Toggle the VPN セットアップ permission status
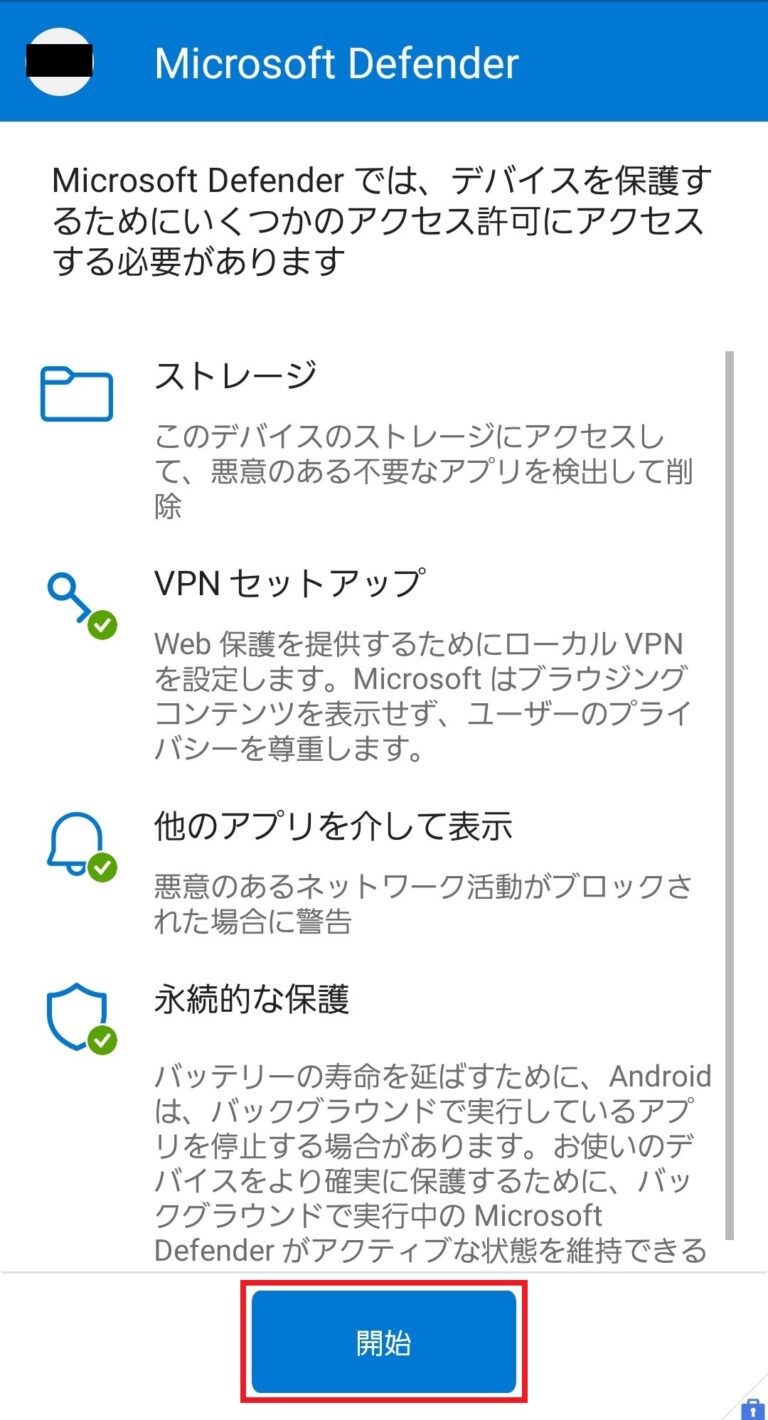The width and height of the screenshot is (768, 1420). tap(287, 582)
